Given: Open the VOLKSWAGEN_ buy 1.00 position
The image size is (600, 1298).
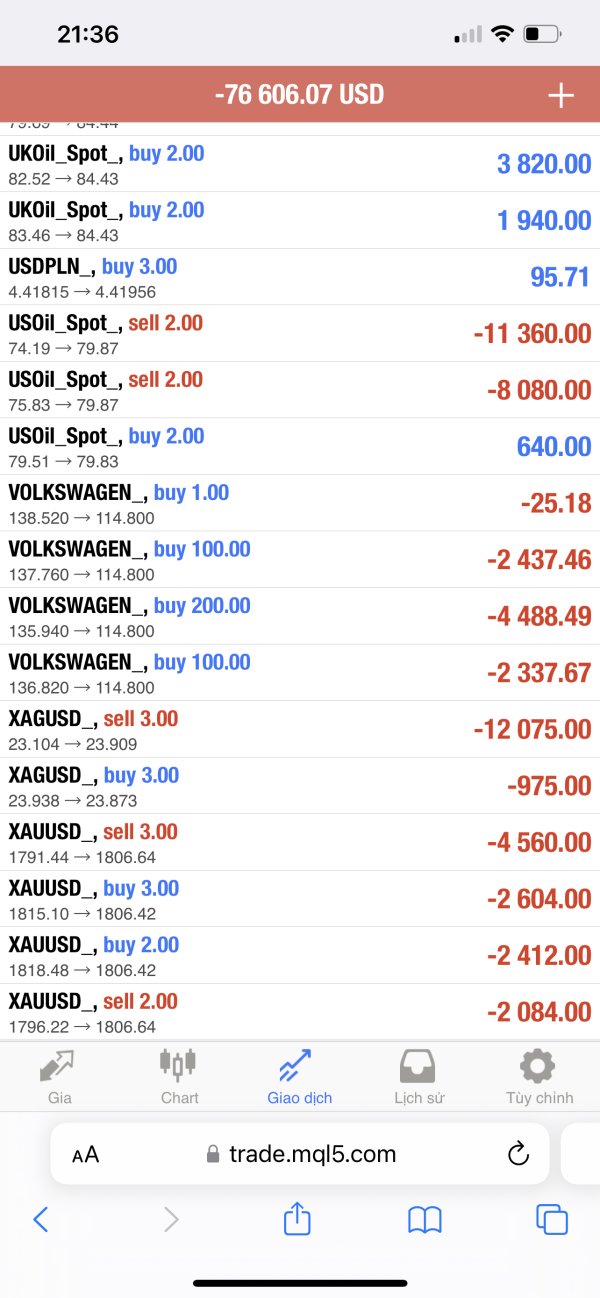Looking at the screenshot, I should 300,503.
